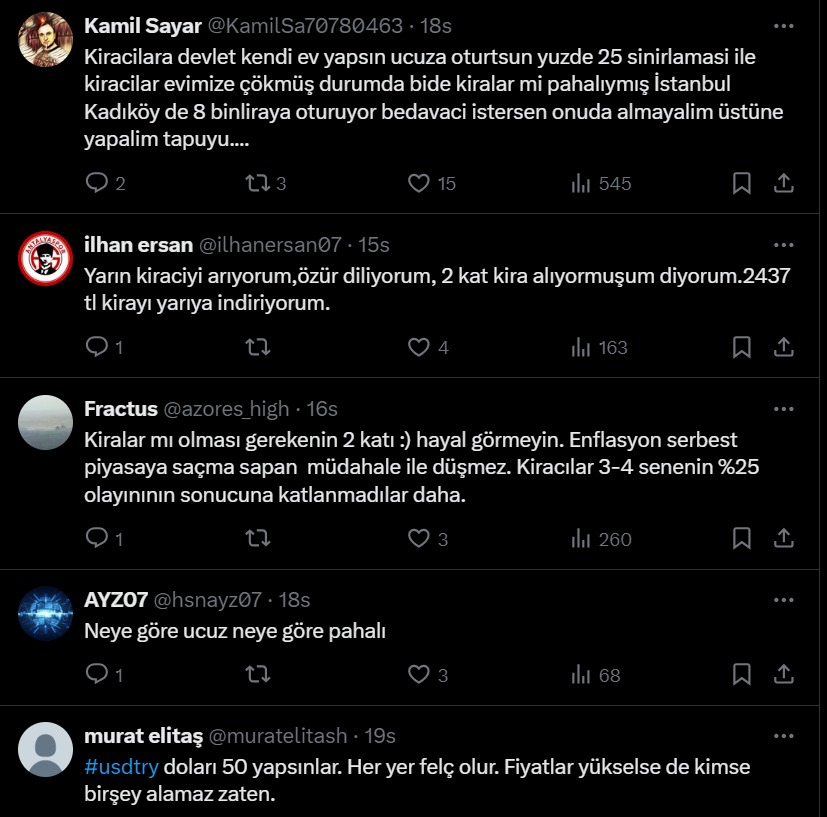Like the tweet by Fractus
This screenshot has height=817, width=827.
pyautogui.click(x=419, y=539)
